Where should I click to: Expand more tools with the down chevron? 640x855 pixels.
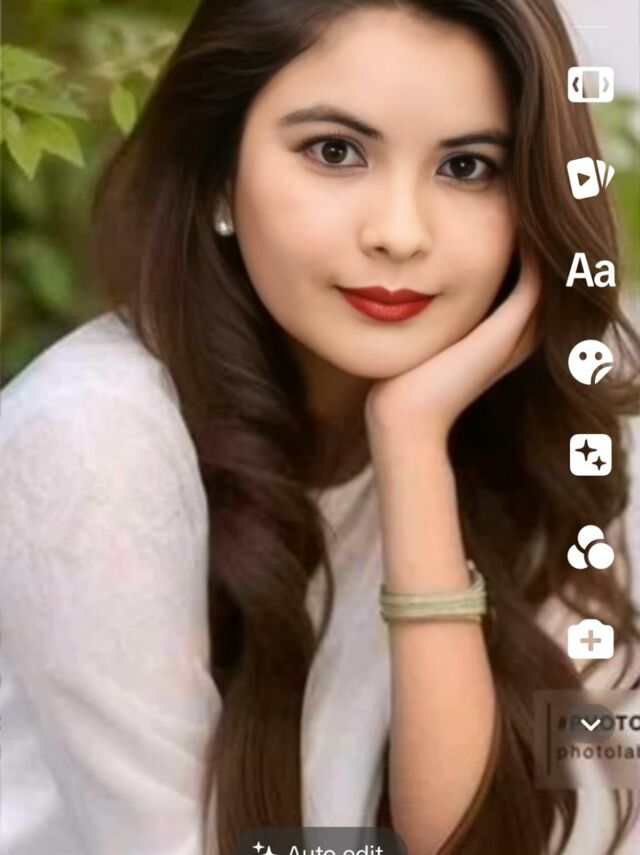coord(591,723)
